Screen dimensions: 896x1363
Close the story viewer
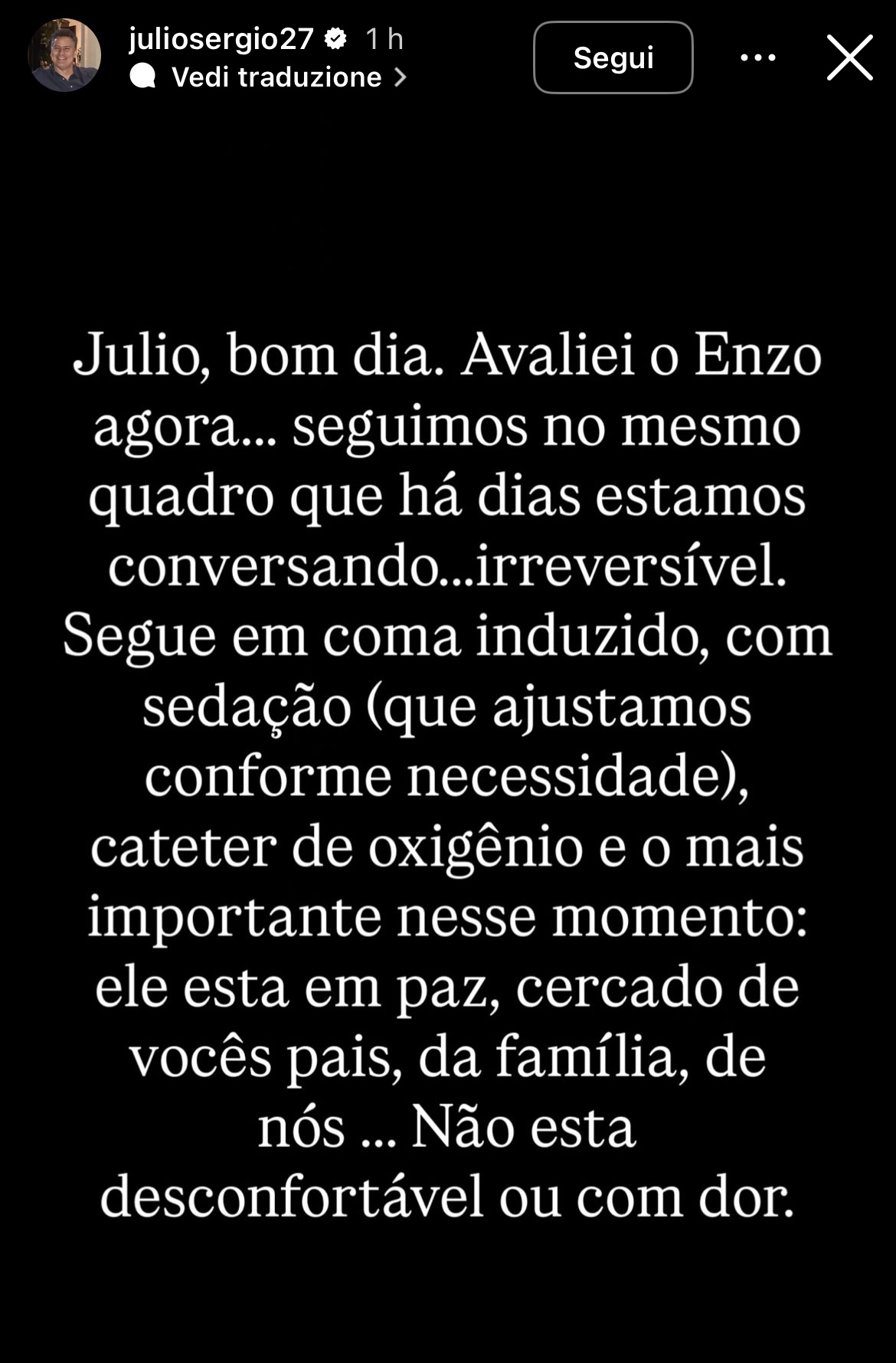(849, 57)
